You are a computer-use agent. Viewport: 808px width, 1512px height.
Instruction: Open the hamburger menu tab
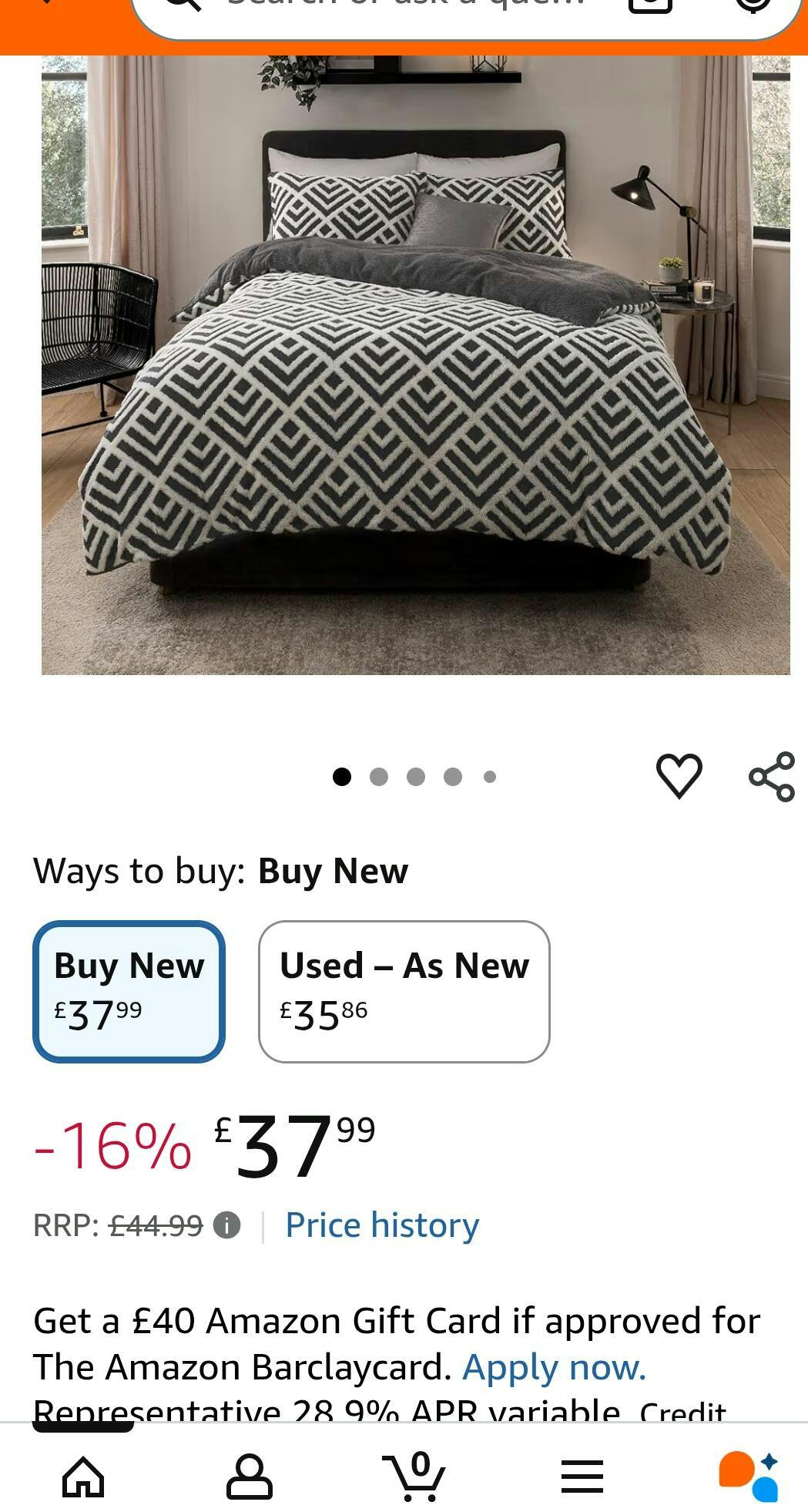point(582,1477)
